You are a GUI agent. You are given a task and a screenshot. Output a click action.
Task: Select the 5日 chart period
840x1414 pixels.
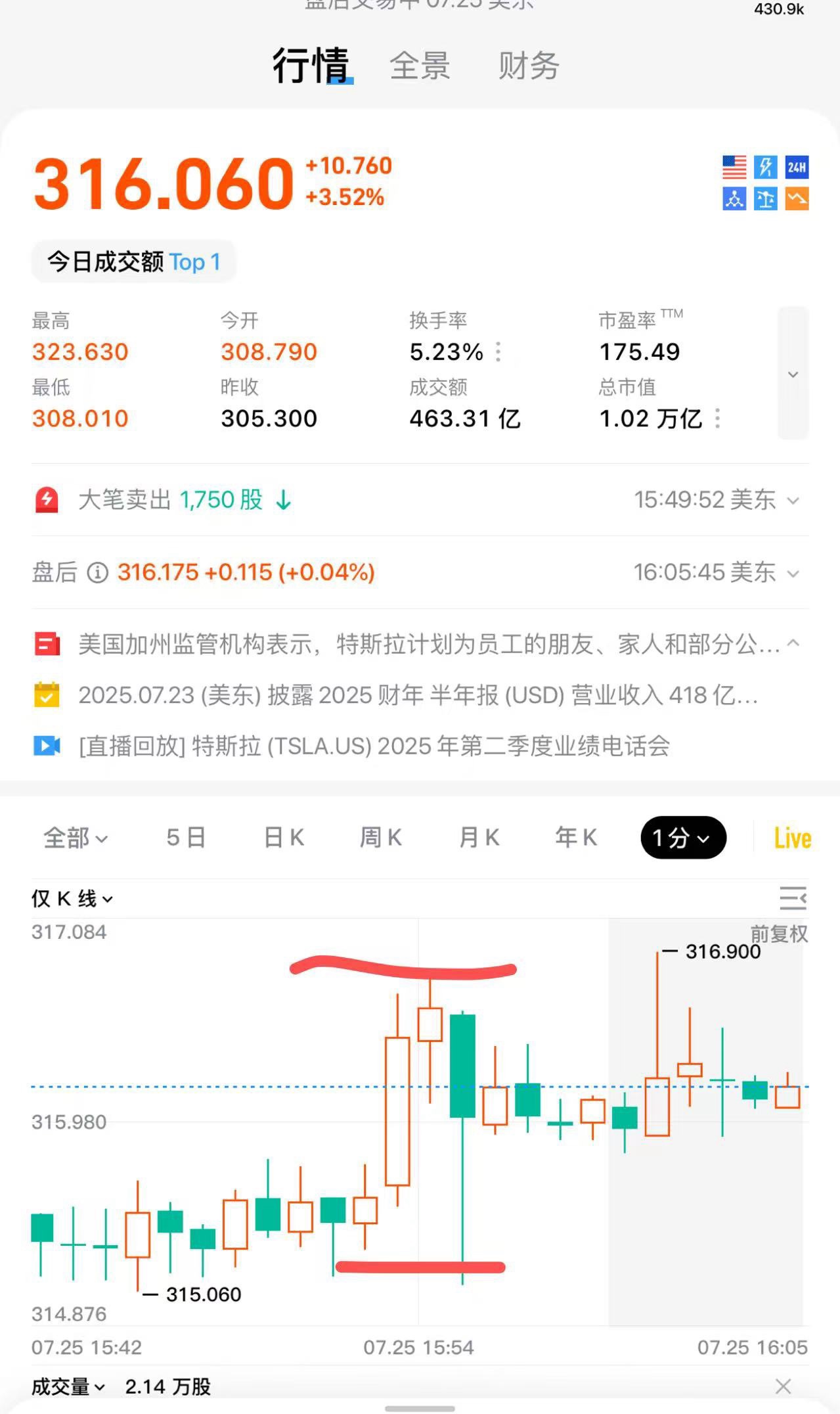point(186,838)
